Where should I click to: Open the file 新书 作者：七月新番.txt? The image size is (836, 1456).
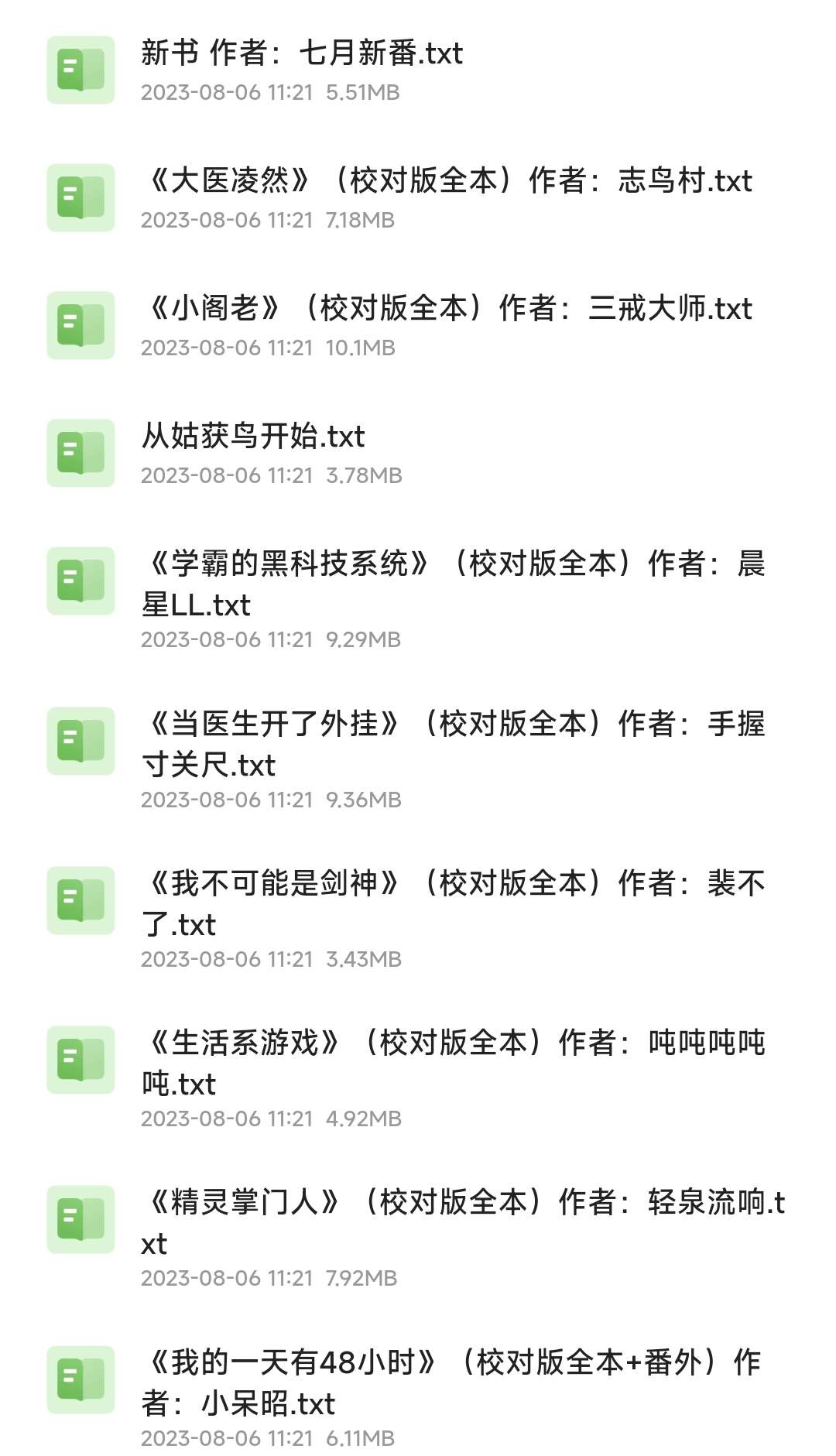[302, 54]
